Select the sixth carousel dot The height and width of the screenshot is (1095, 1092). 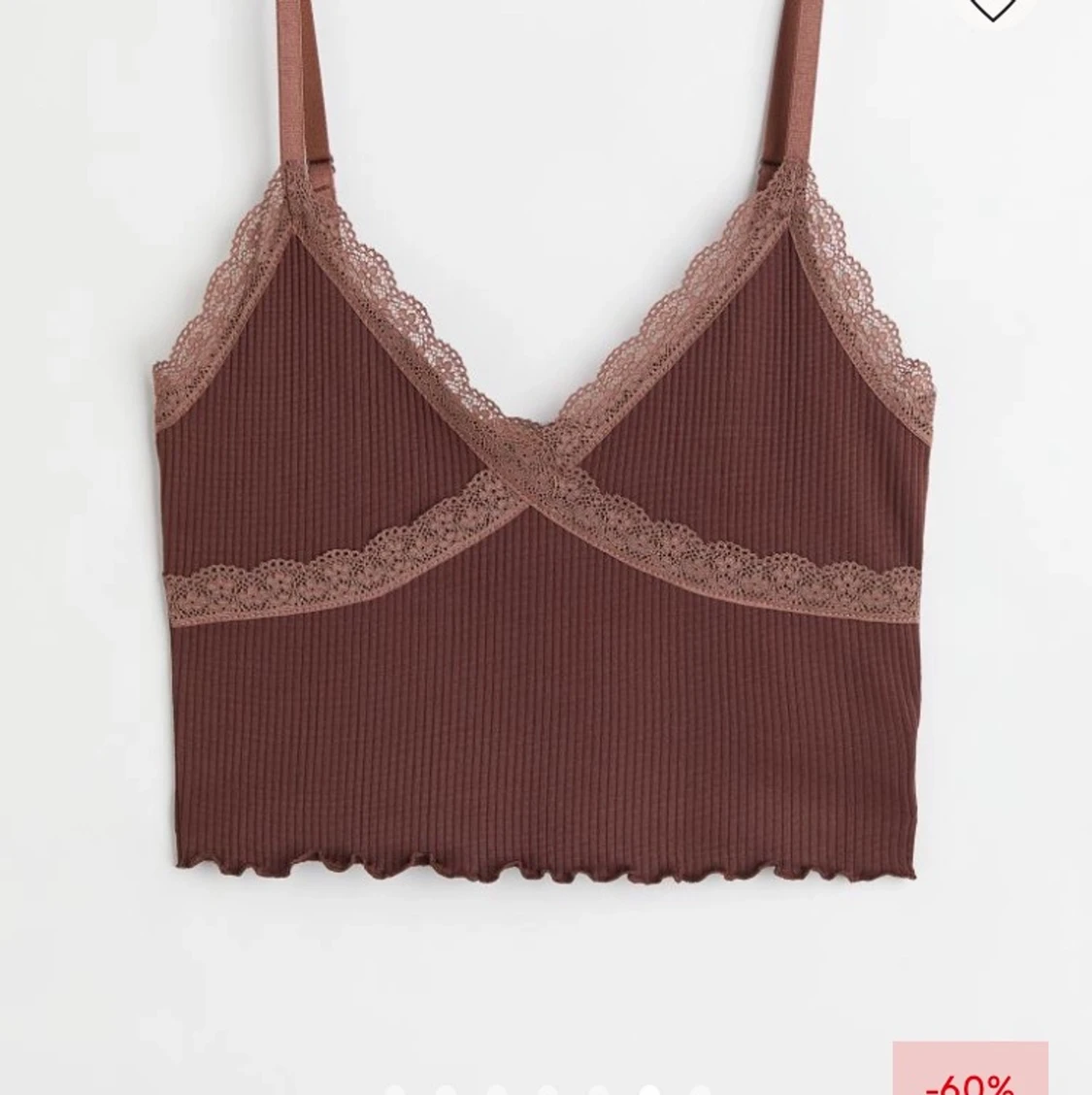point(648,1089)
